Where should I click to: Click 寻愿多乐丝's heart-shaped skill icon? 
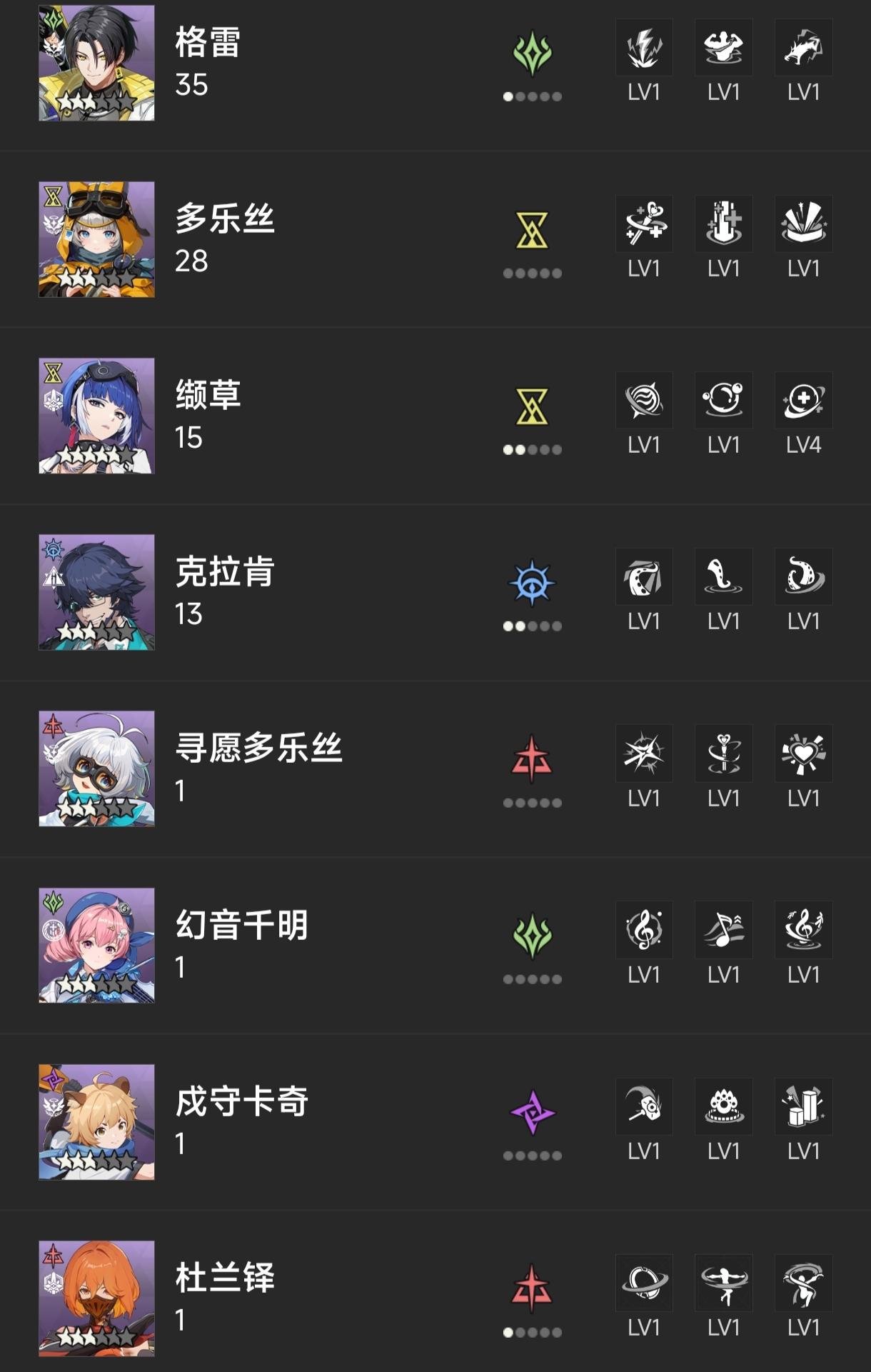803,753
